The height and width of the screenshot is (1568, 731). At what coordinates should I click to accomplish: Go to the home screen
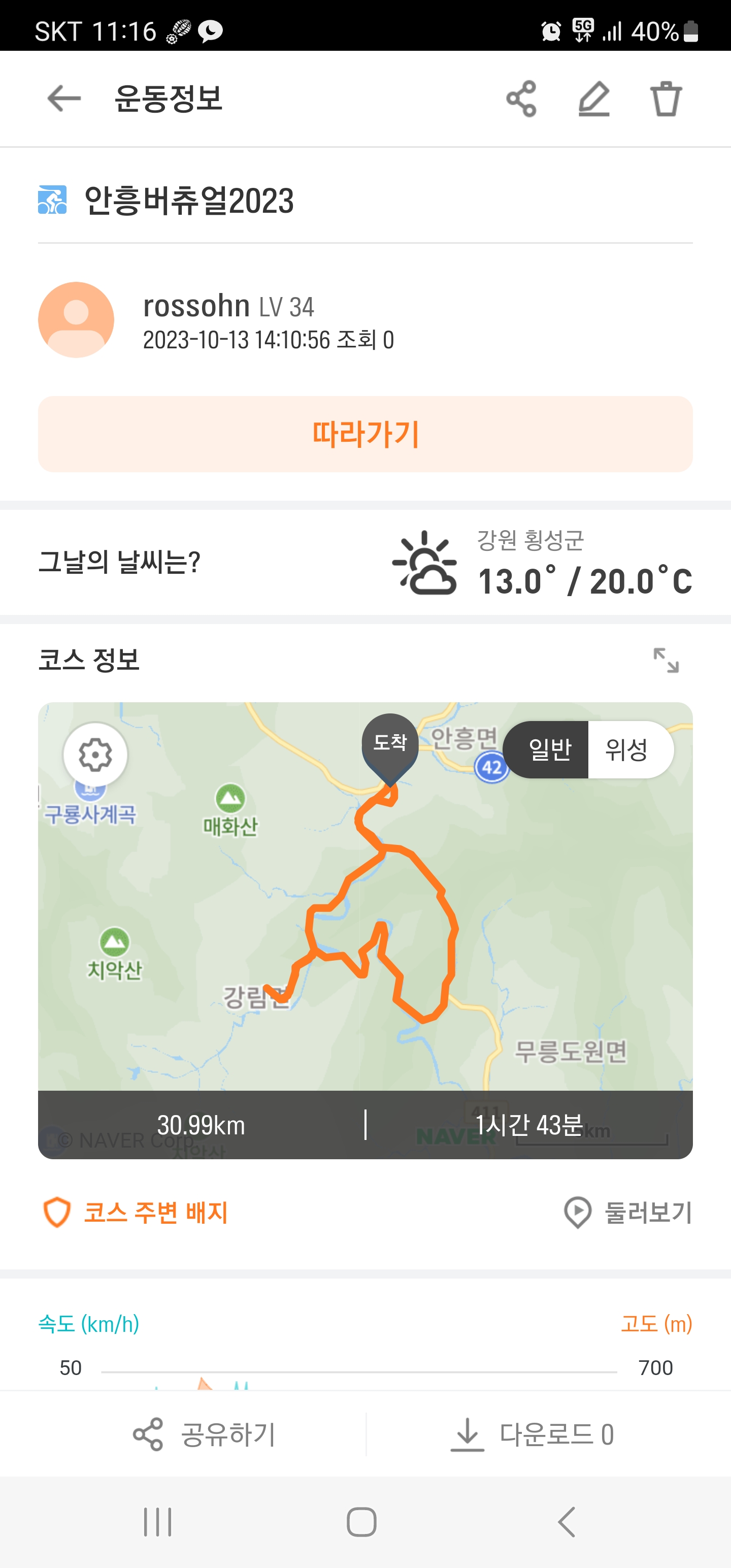point(361,1522)
